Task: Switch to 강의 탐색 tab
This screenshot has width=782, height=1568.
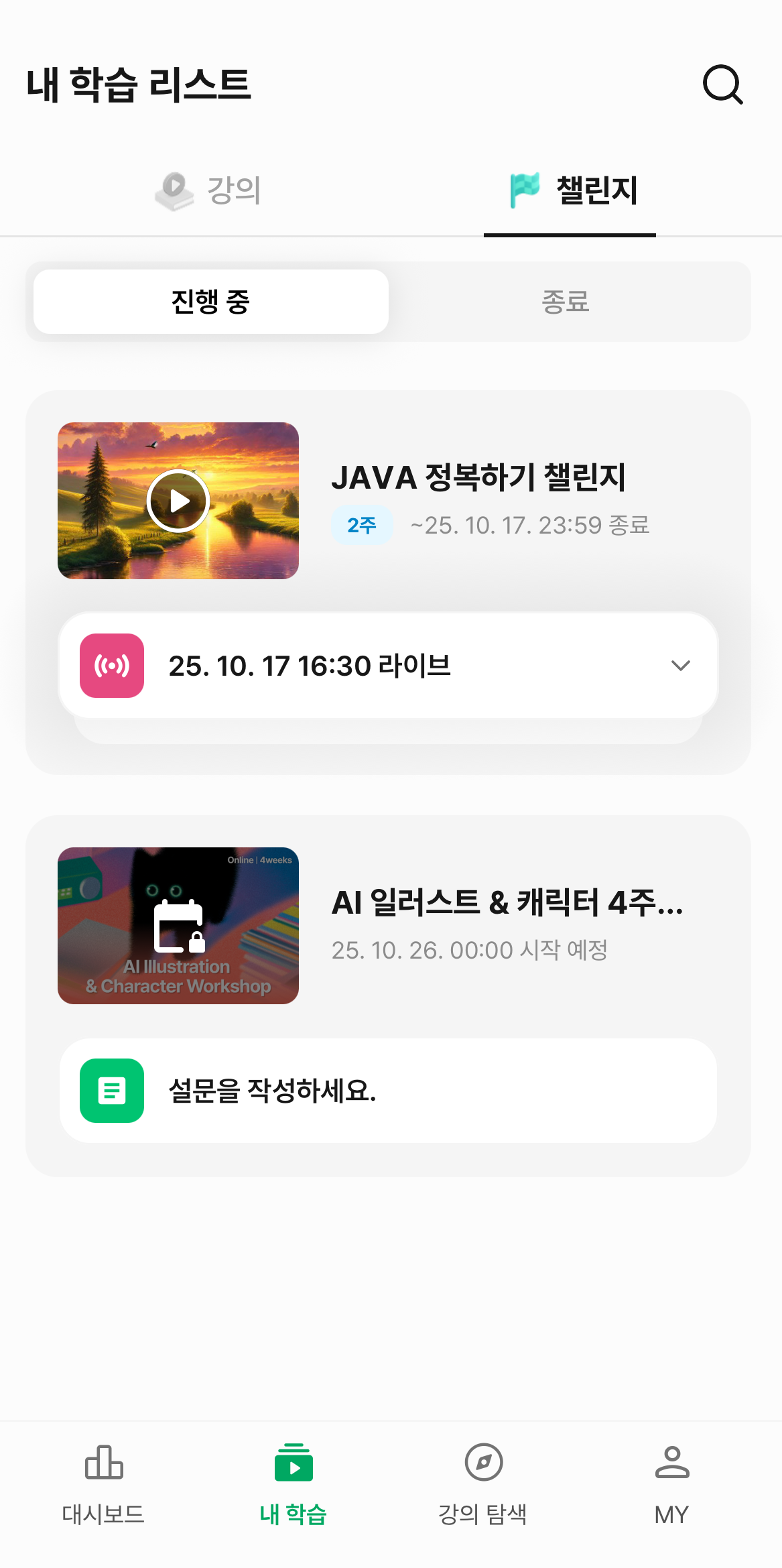Action: (483, 1478)
